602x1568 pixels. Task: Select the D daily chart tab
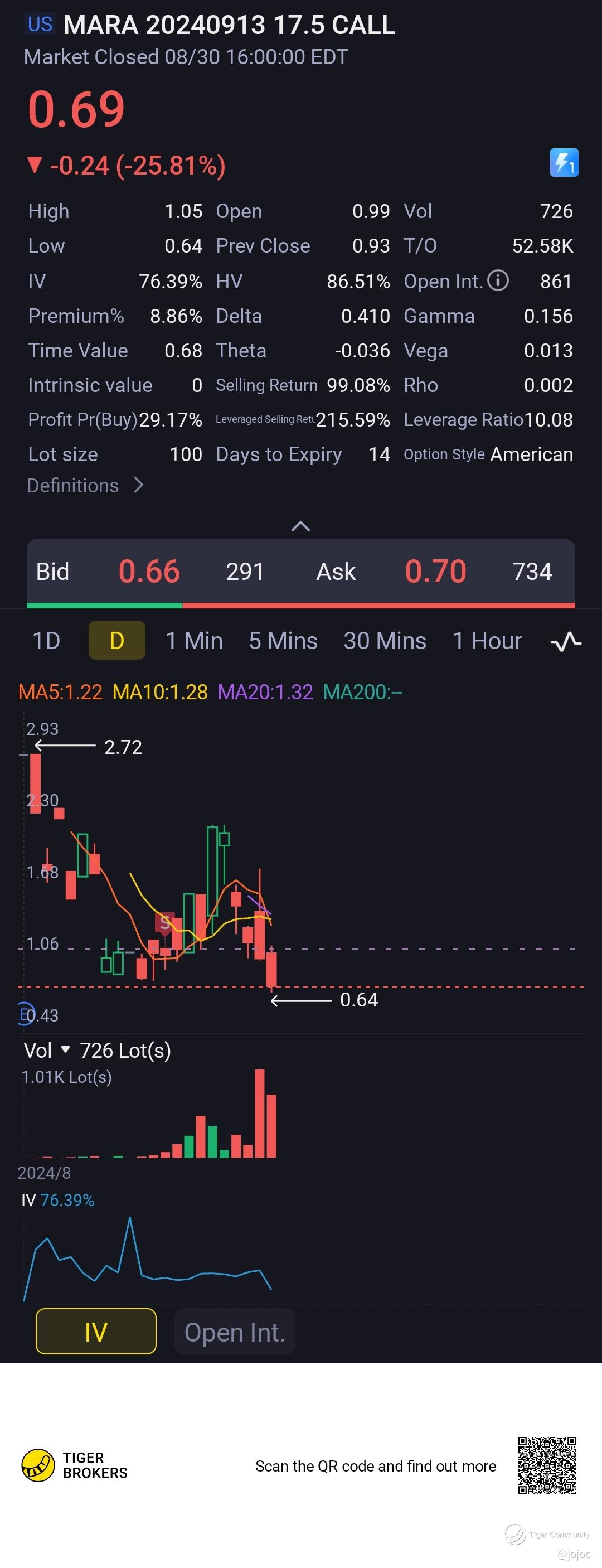pos(117,641)
